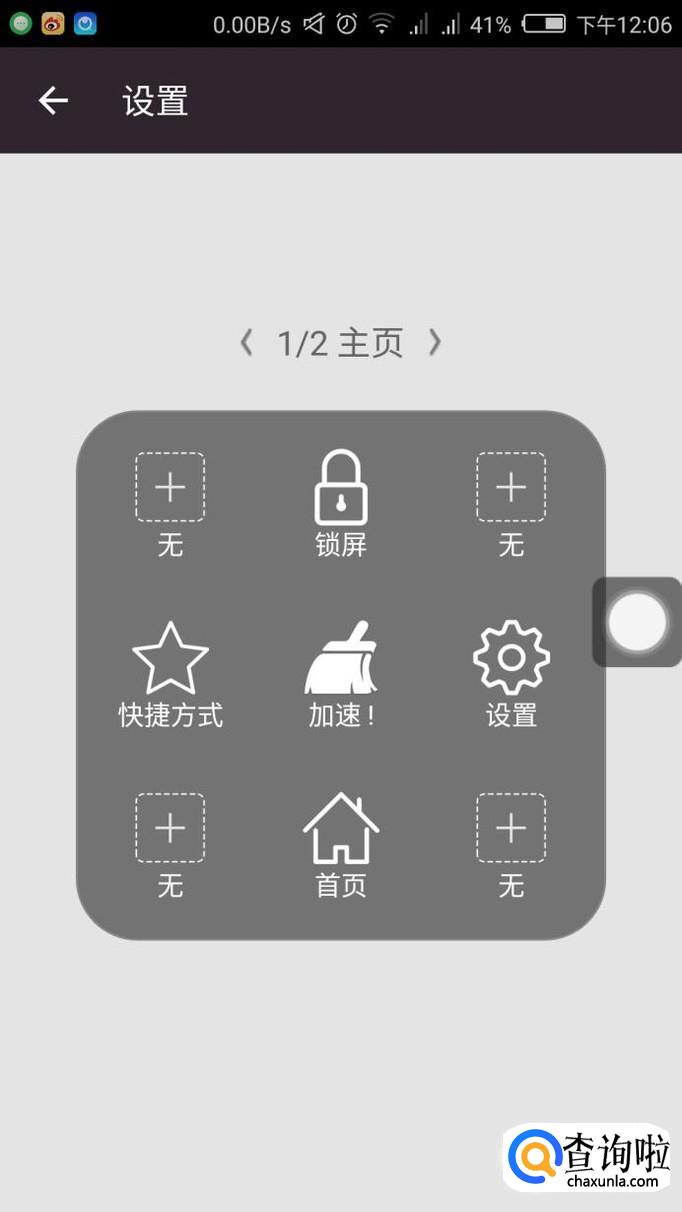Choose the 设置 gear slot in panel

(511, 672)
